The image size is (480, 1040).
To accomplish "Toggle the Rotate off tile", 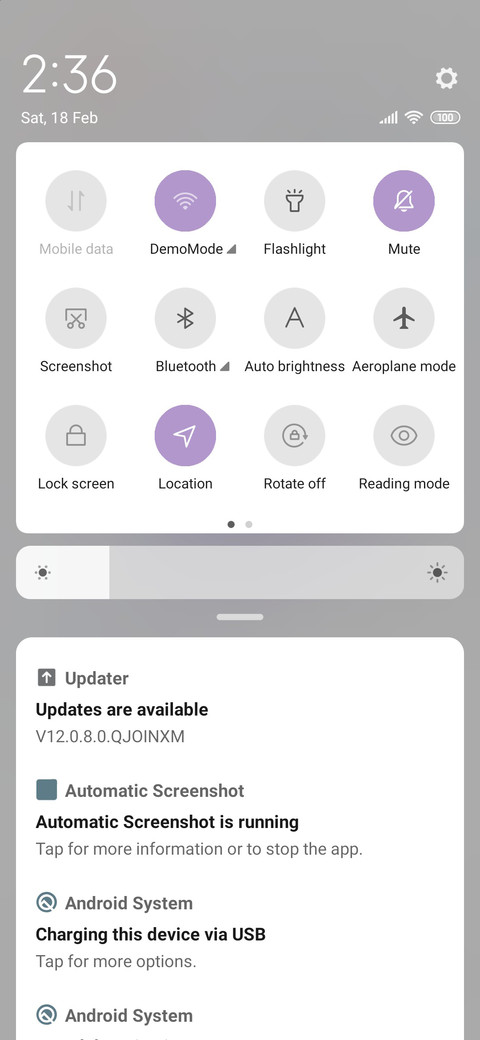I will [294, 436].
